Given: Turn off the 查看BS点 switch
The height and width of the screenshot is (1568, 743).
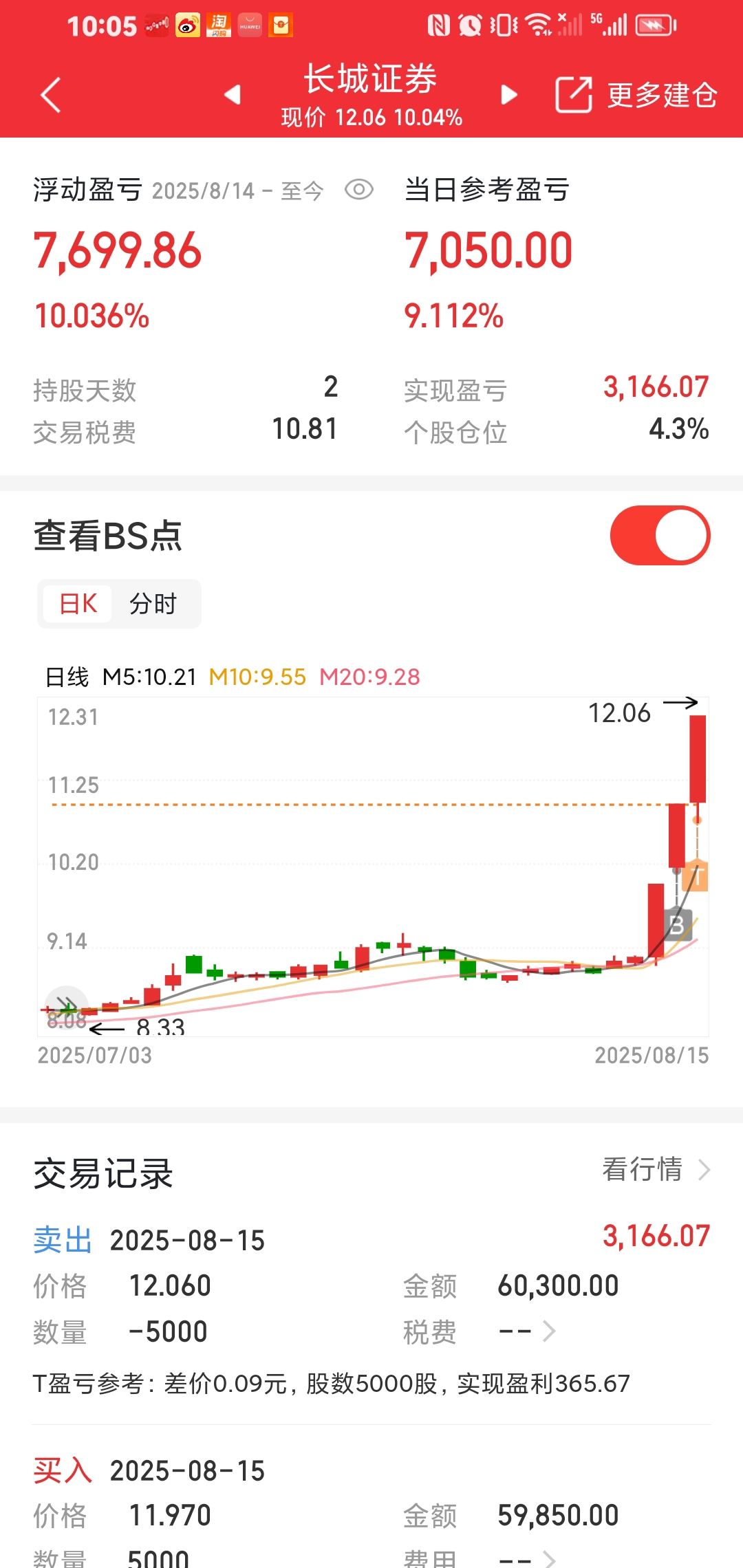Looking at the screenshot, I should [x=660, y=535].
